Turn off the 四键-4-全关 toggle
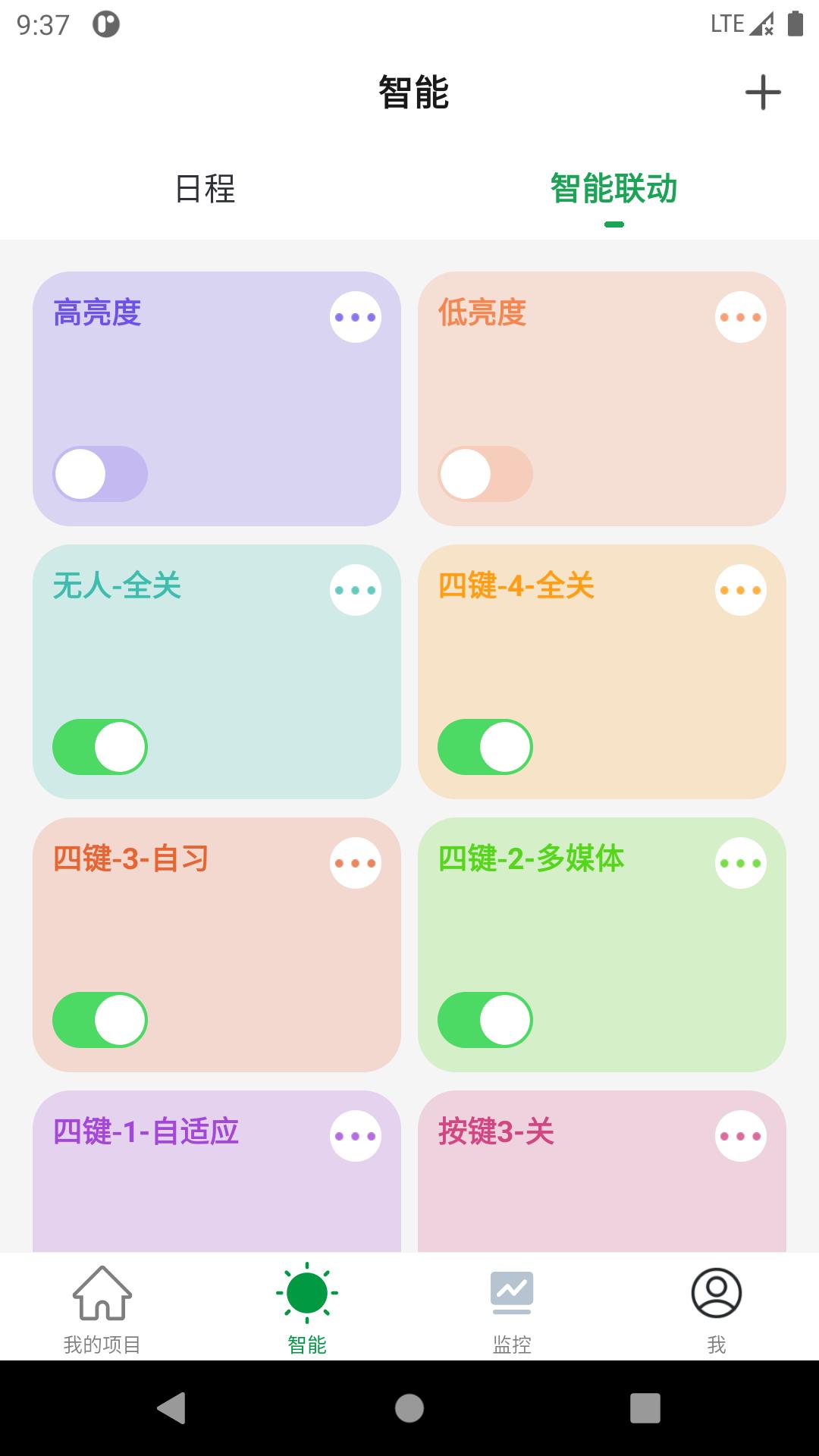Viewport: 819px width, 1456px height. pyautogui.click(x=485, y=747)
